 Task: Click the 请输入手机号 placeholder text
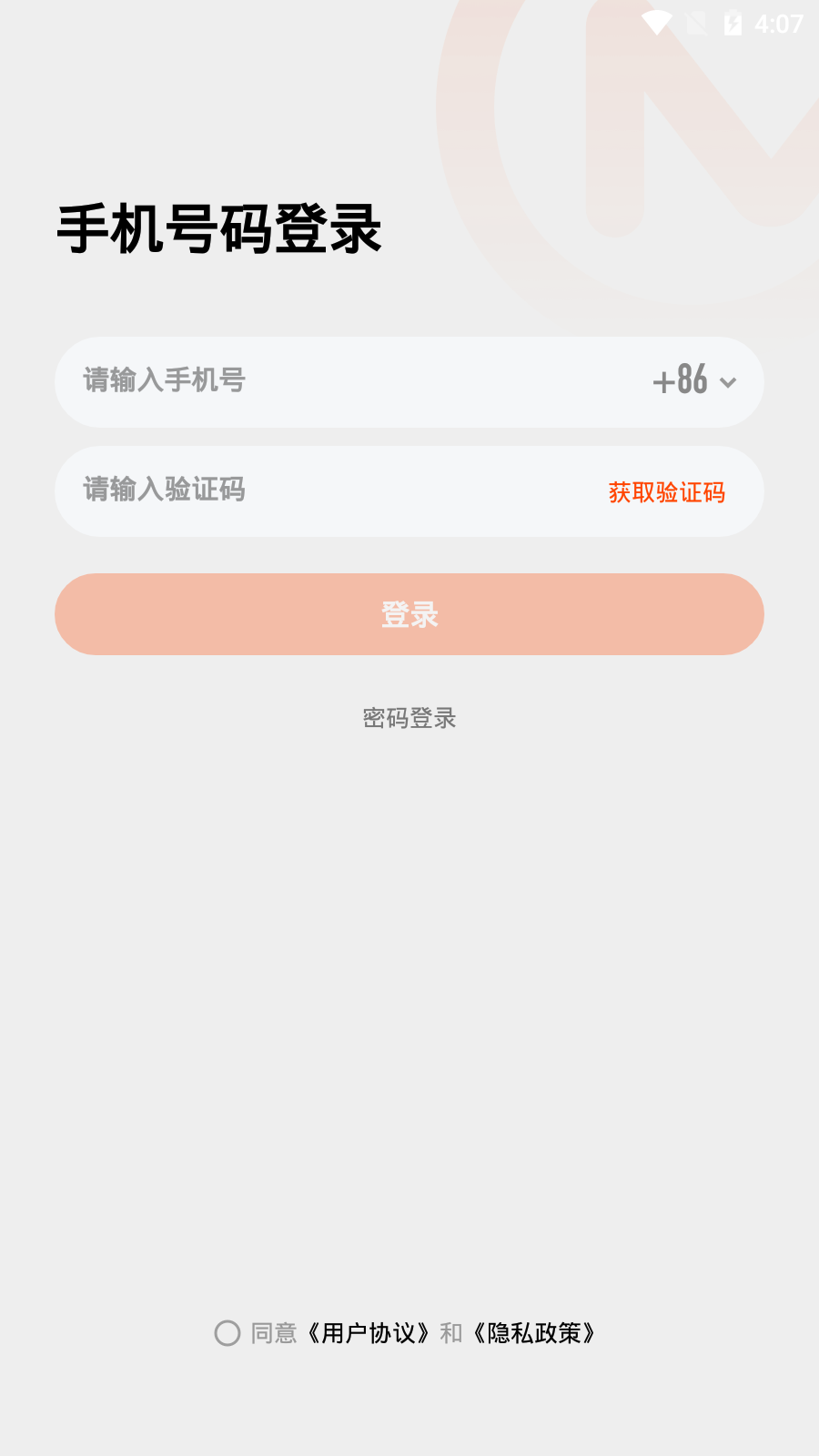point(162,382)
